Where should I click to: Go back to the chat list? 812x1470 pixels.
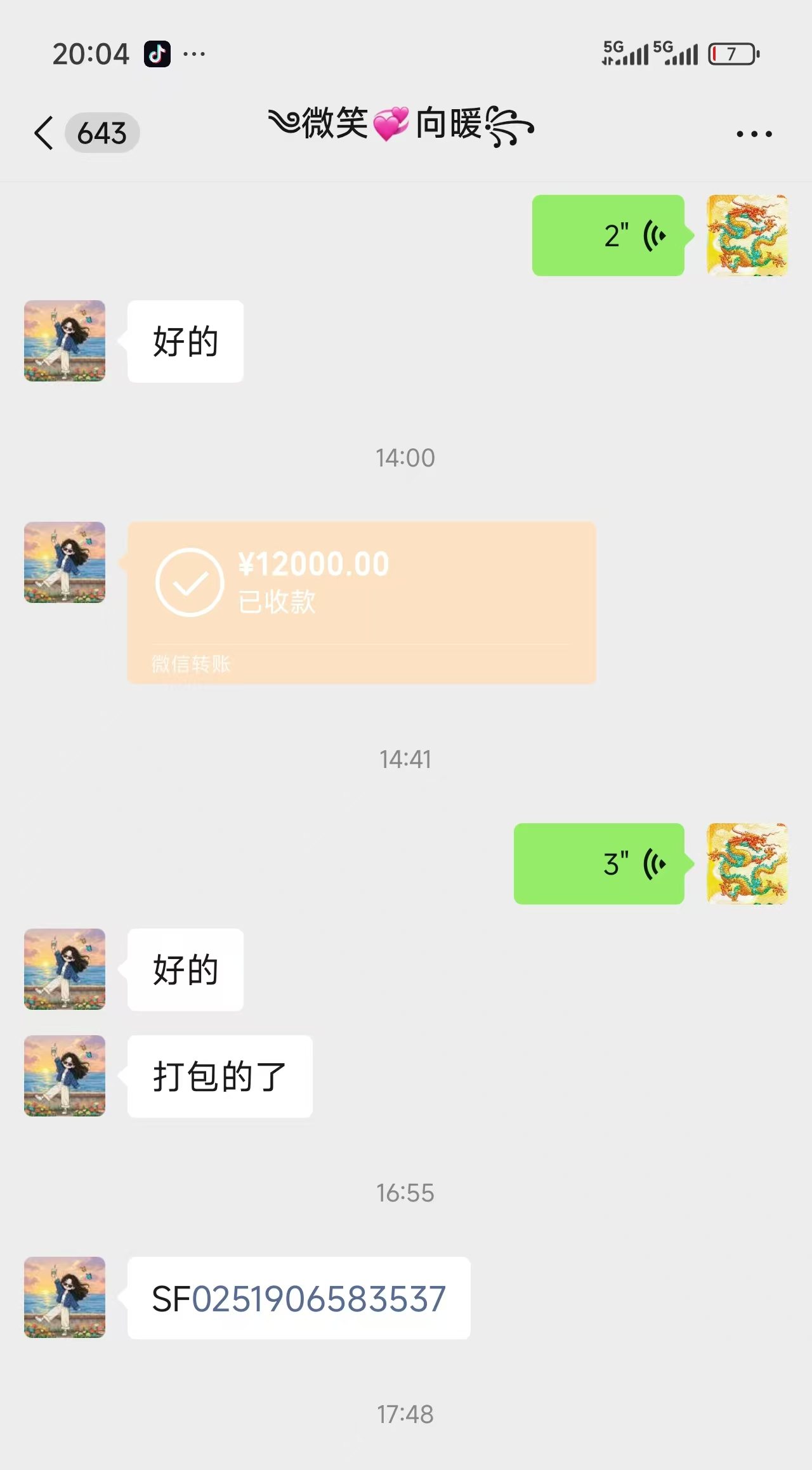44,133
